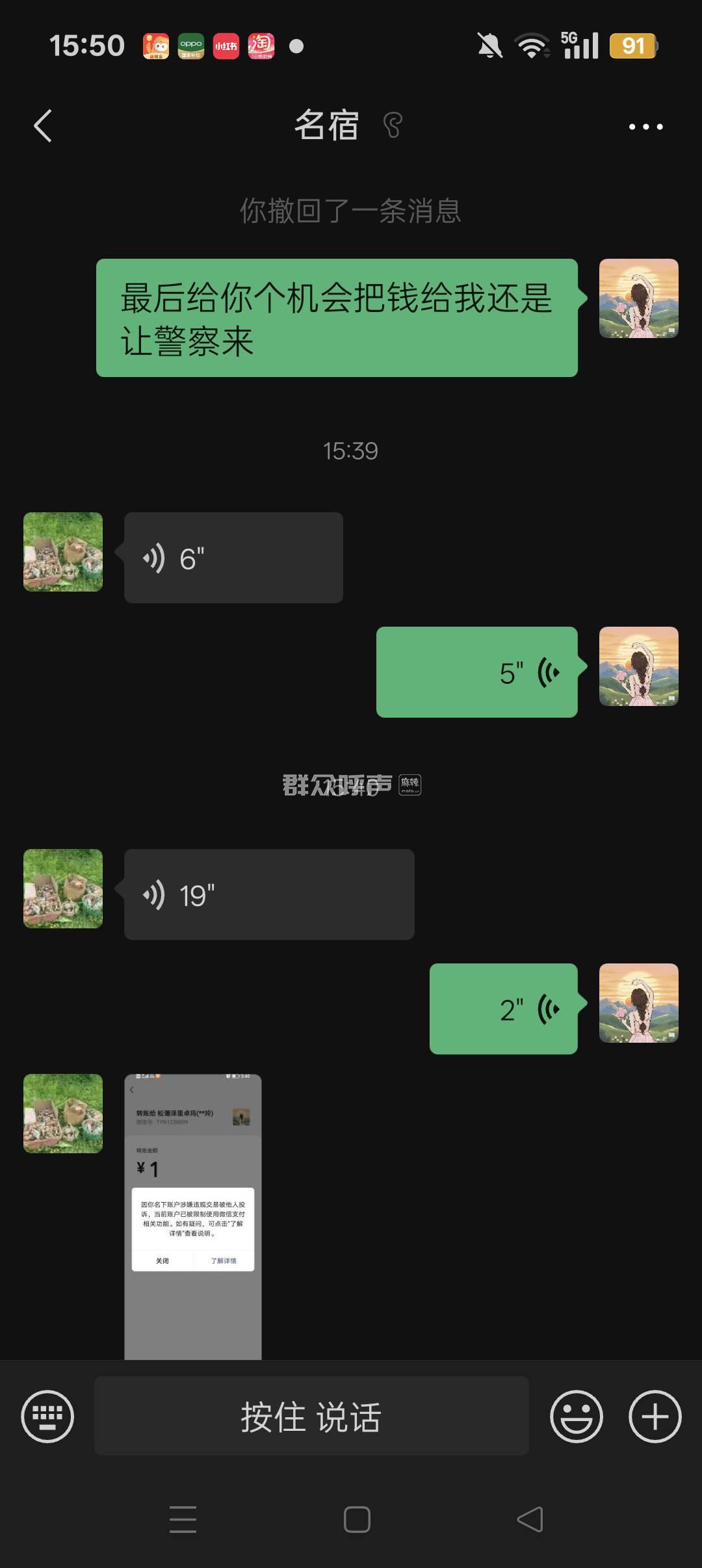Play the 19-second voice message
Viewport: 702px width, 1568px height.
pos(268,895)
